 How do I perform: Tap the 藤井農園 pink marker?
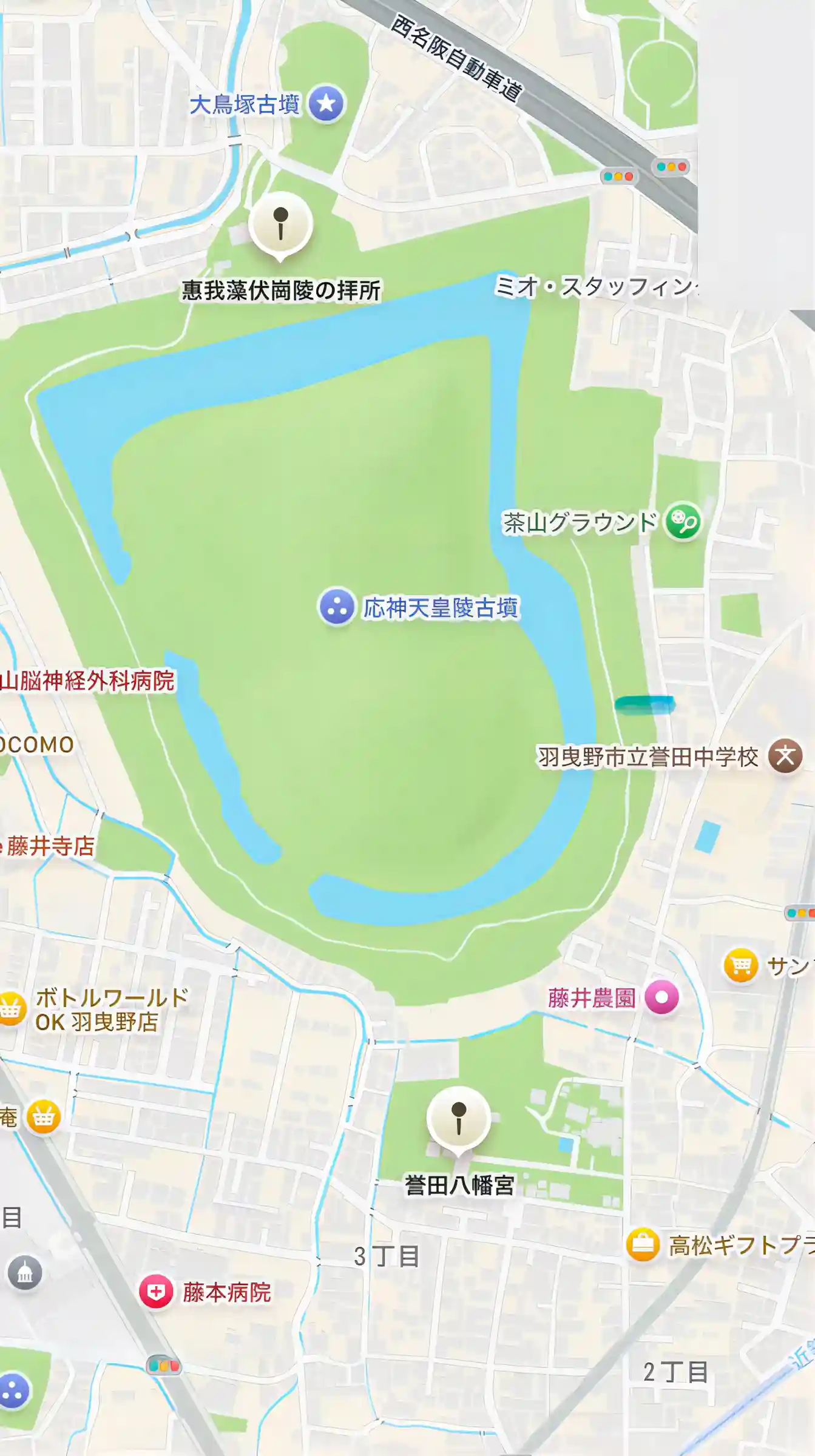661,997
